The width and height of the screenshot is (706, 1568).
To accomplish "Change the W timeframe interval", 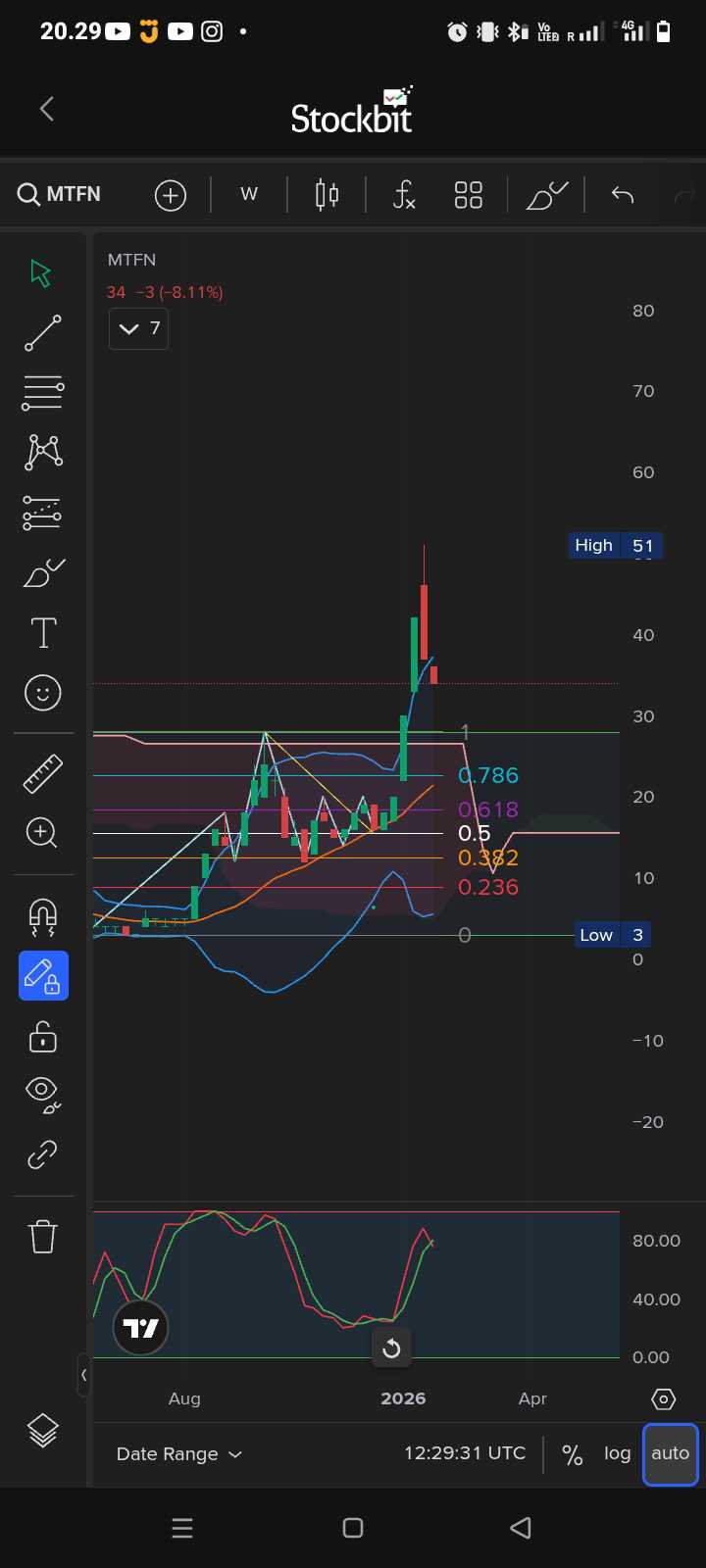I will [x=249, y=194].
